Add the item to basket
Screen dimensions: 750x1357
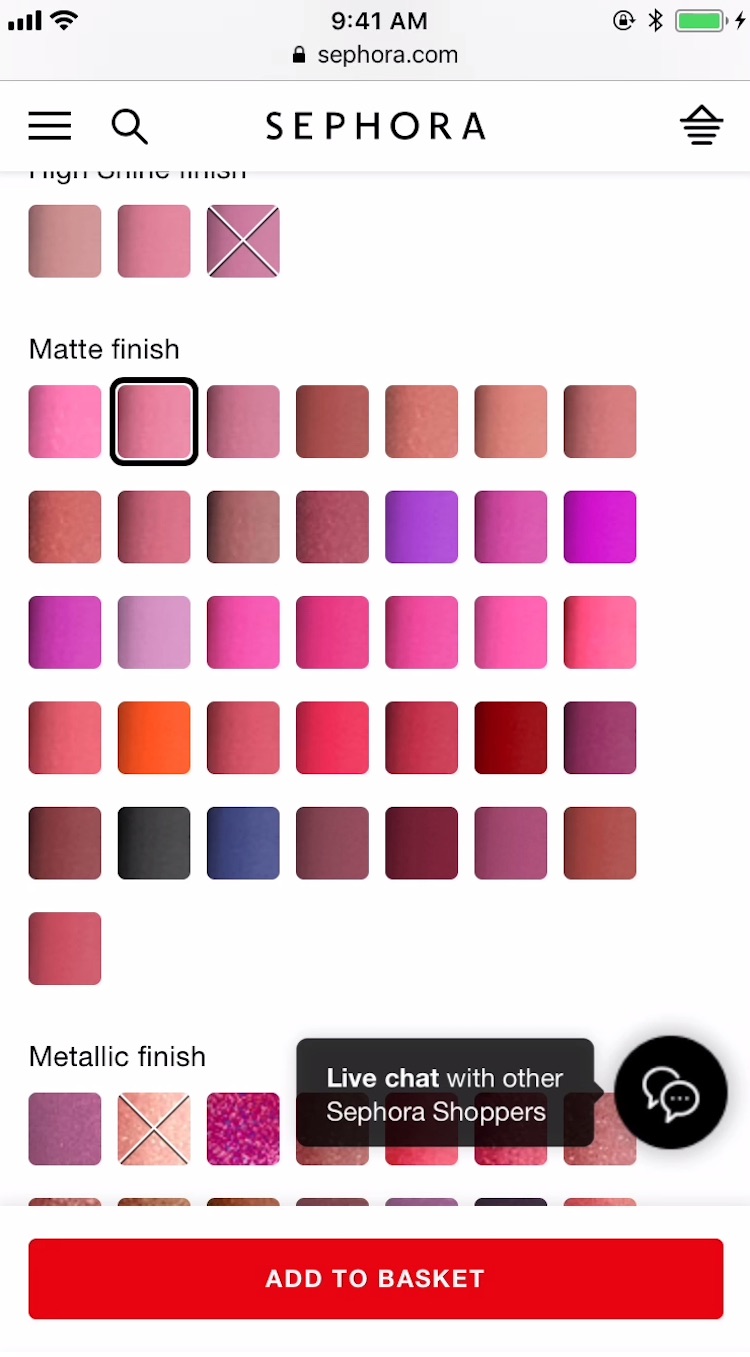[375, 1278]
